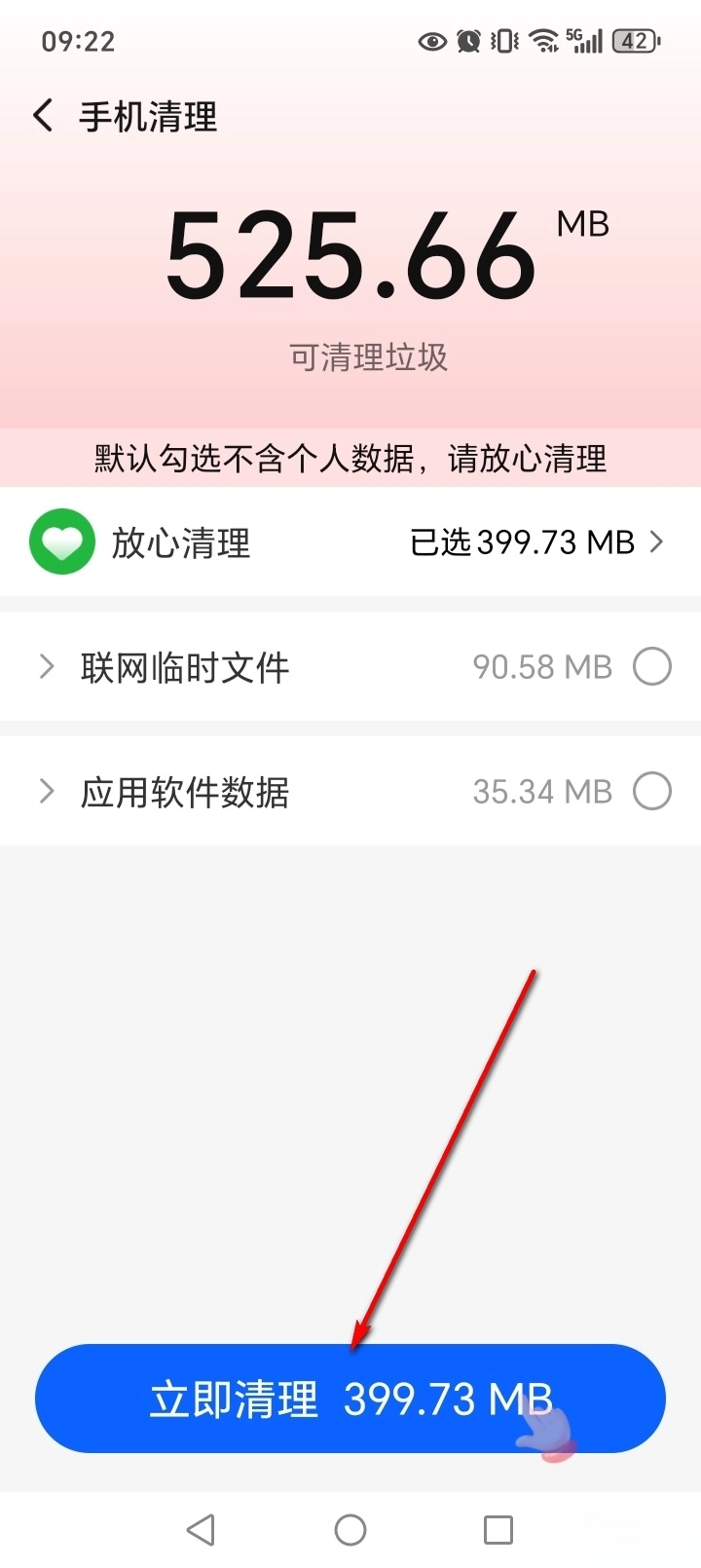The image size is (701, 1568).
Task: Select the 联网临时文件 checkbox
Action: pyautogui.click(x=651, y=667)
